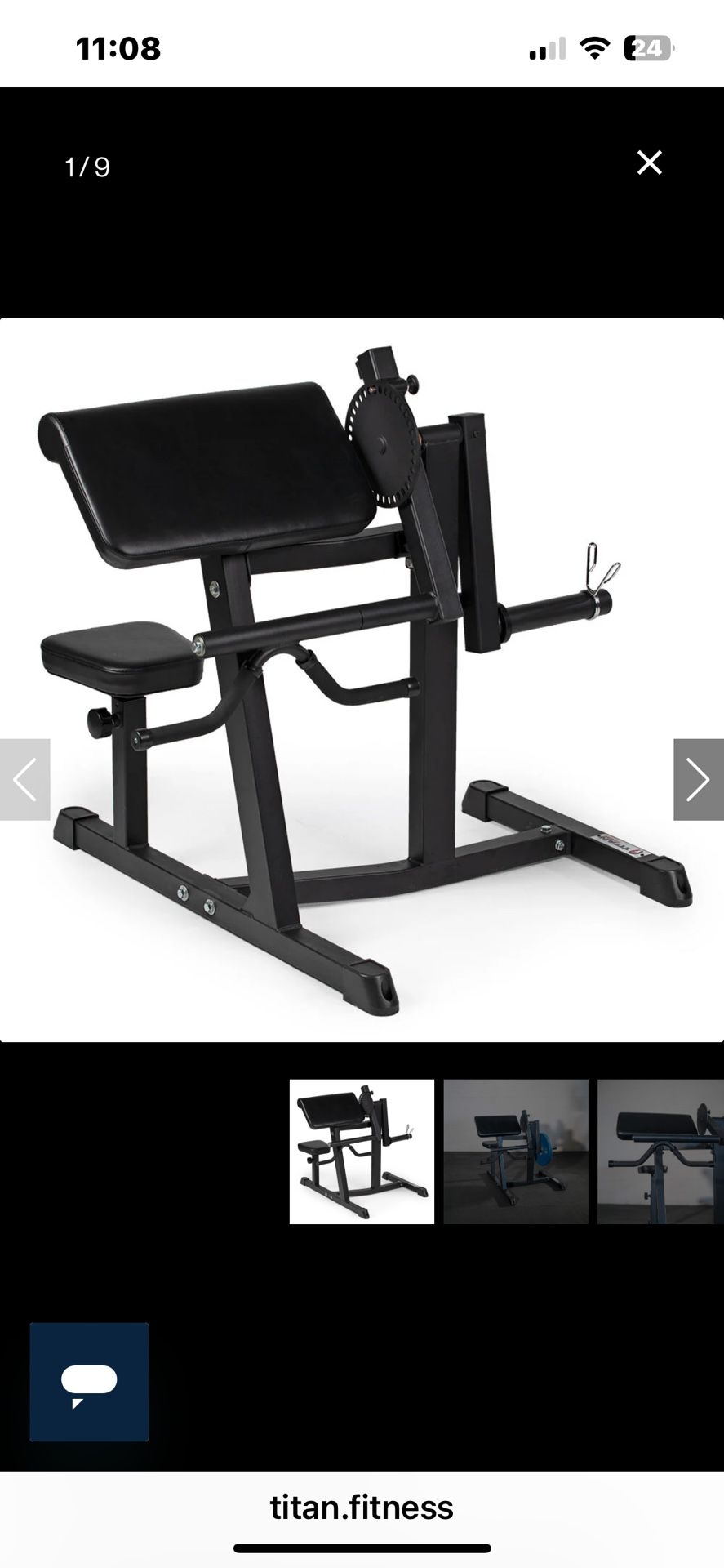Tap the battery indicator showing 24
The image size is (724, 1568).
(x=645, y=47)
